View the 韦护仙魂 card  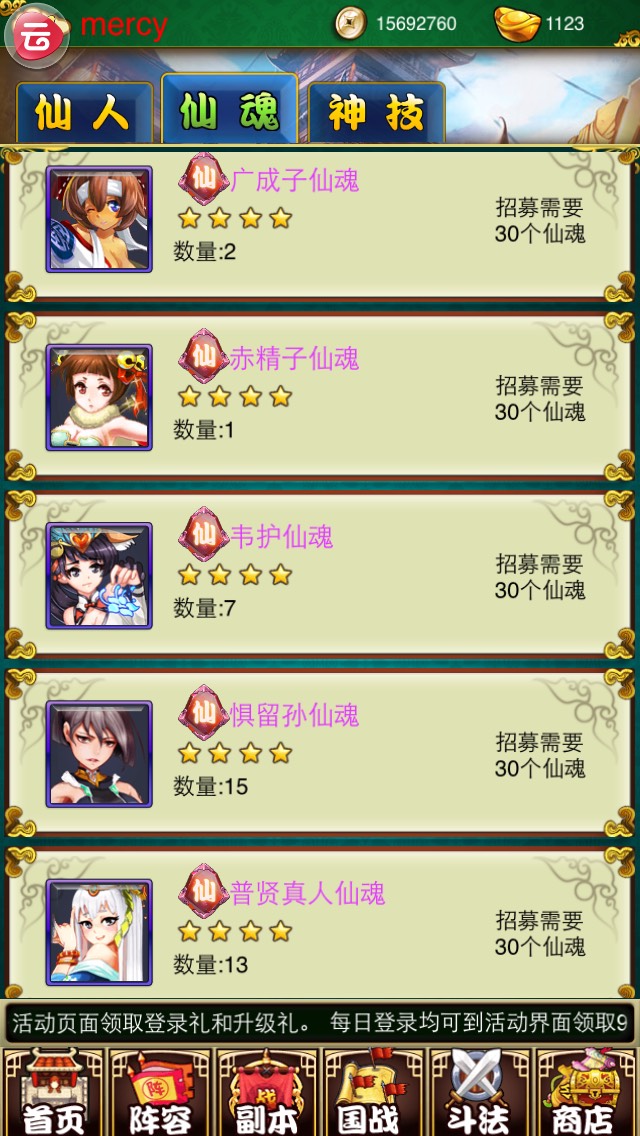click(320, 577)
